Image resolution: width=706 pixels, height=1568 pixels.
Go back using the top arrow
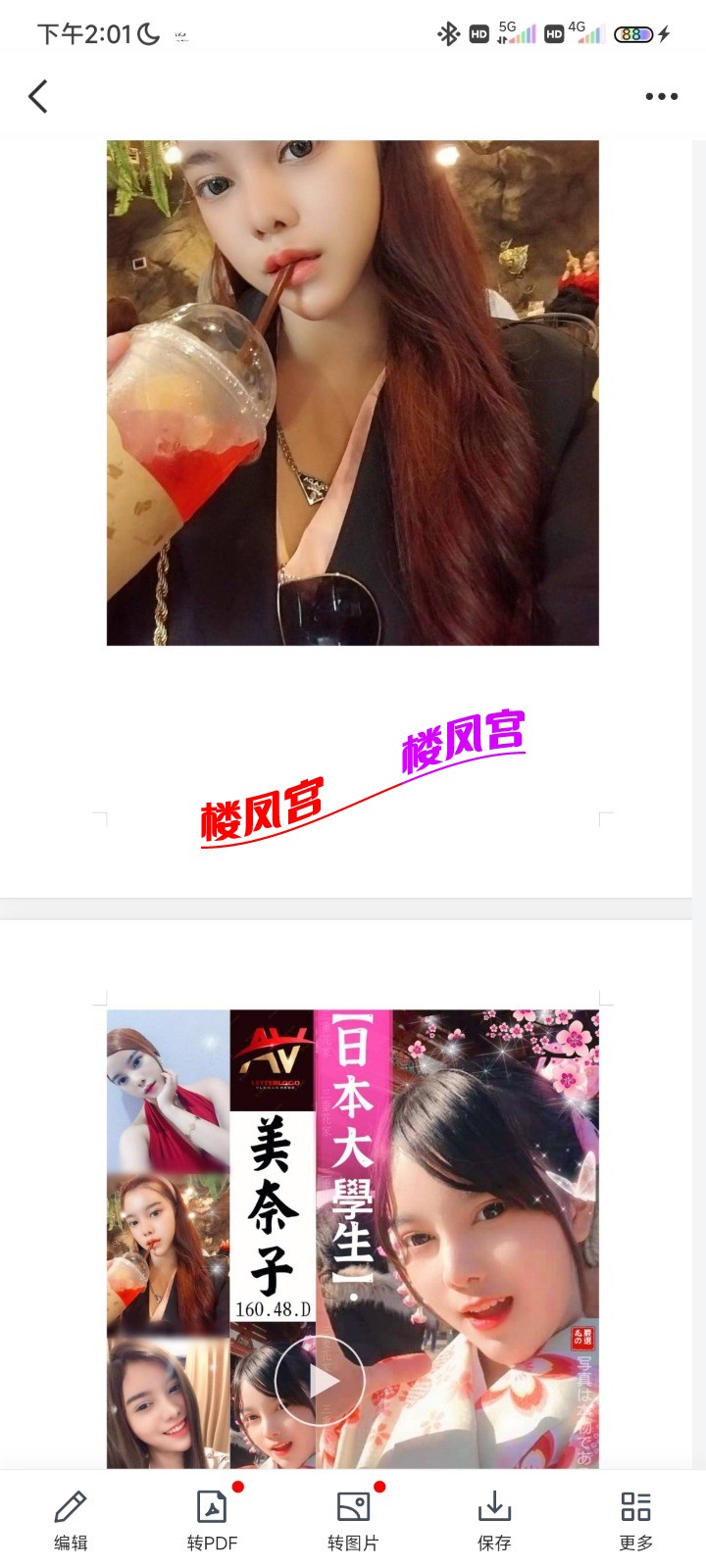[38, 96]
